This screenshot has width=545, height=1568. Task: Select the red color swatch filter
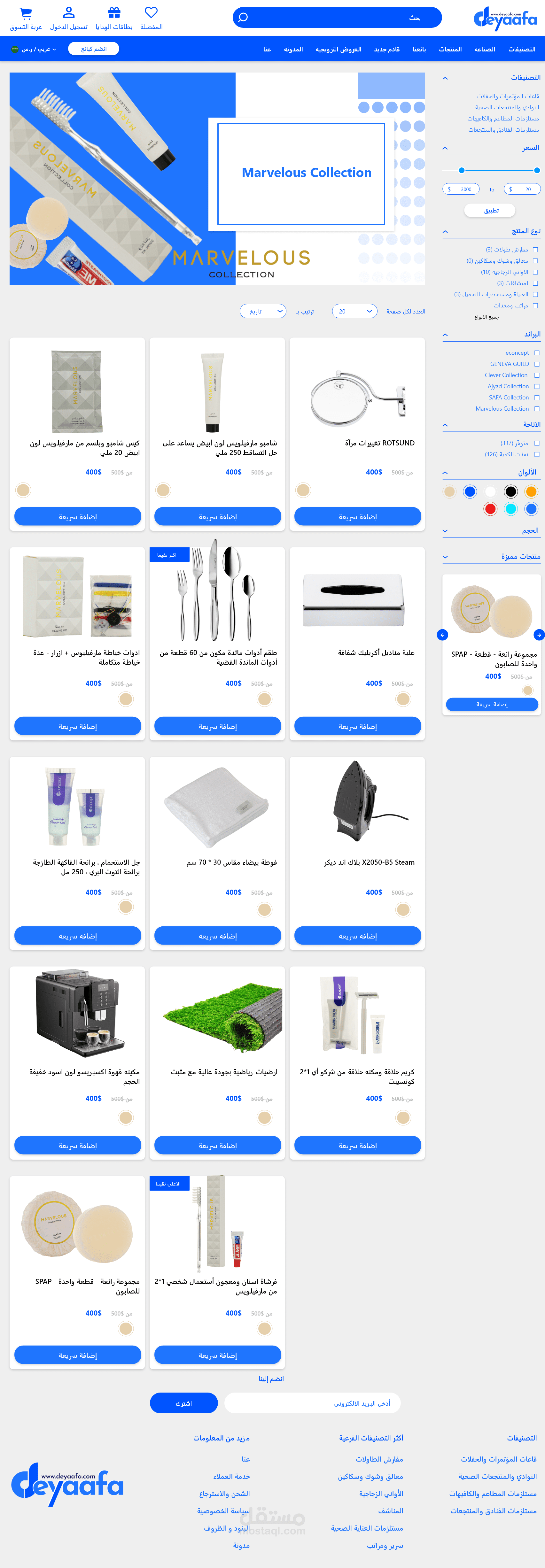[x=490, y=509]
